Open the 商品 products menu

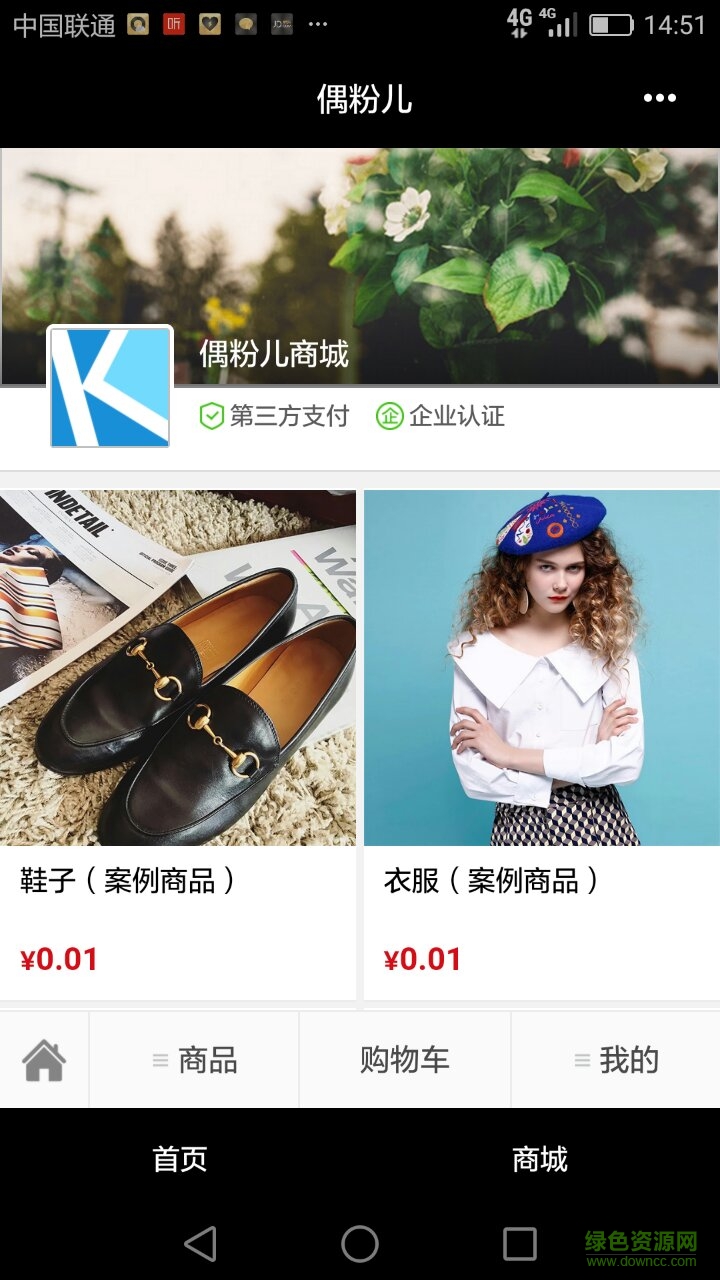click(194, 1060)
